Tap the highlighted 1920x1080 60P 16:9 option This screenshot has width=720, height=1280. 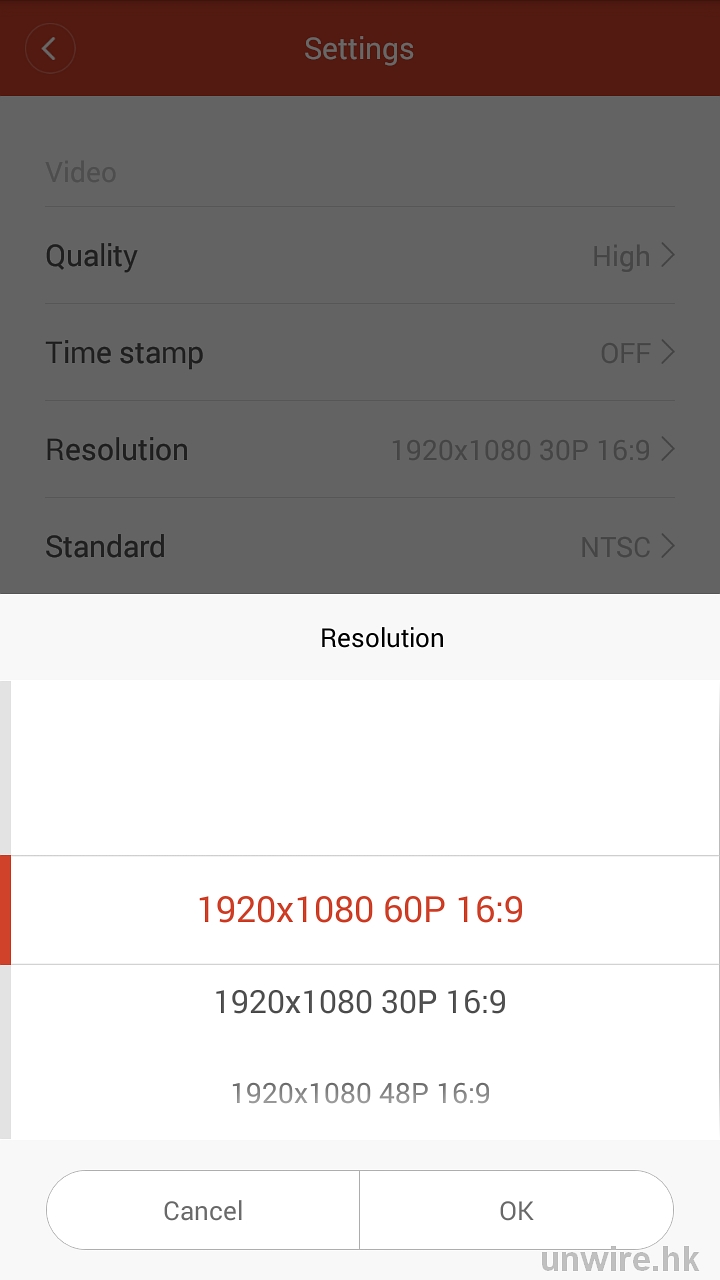click(360, 910)
